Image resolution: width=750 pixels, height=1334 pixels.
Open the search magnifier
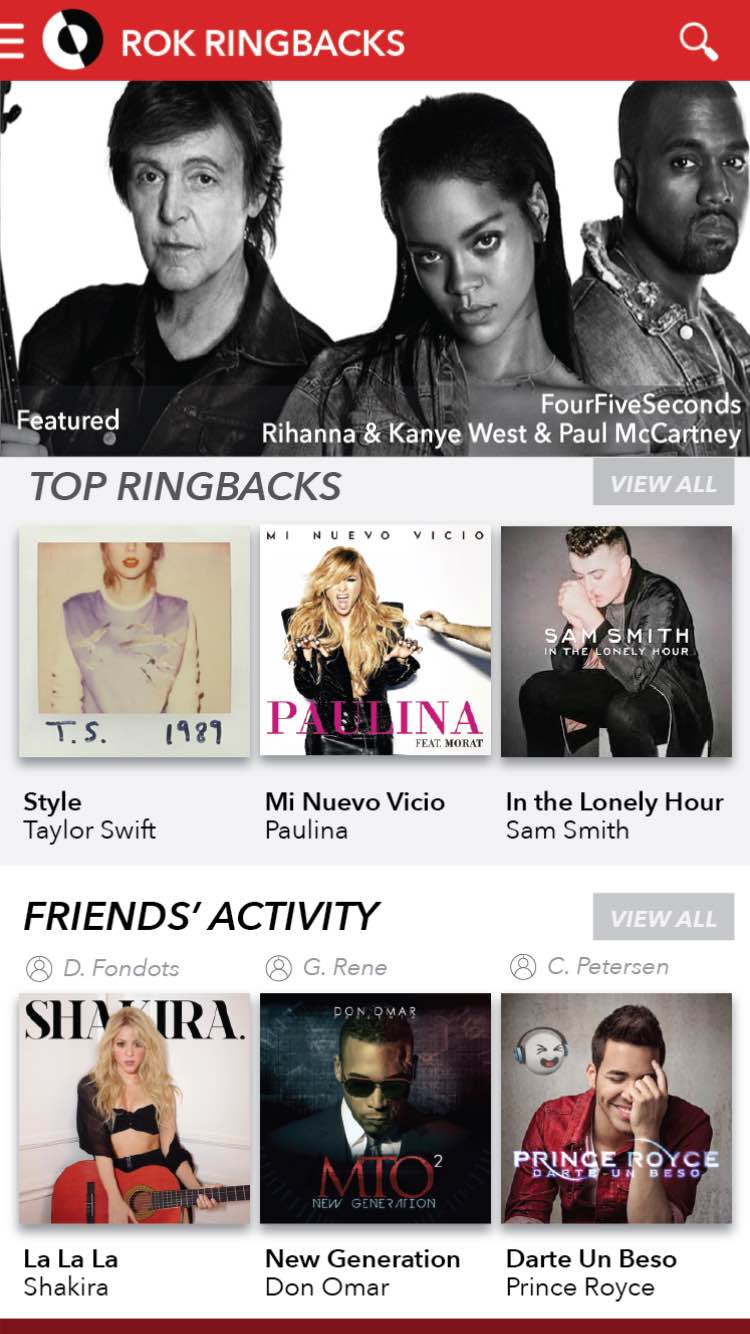[x=698, y=41]
